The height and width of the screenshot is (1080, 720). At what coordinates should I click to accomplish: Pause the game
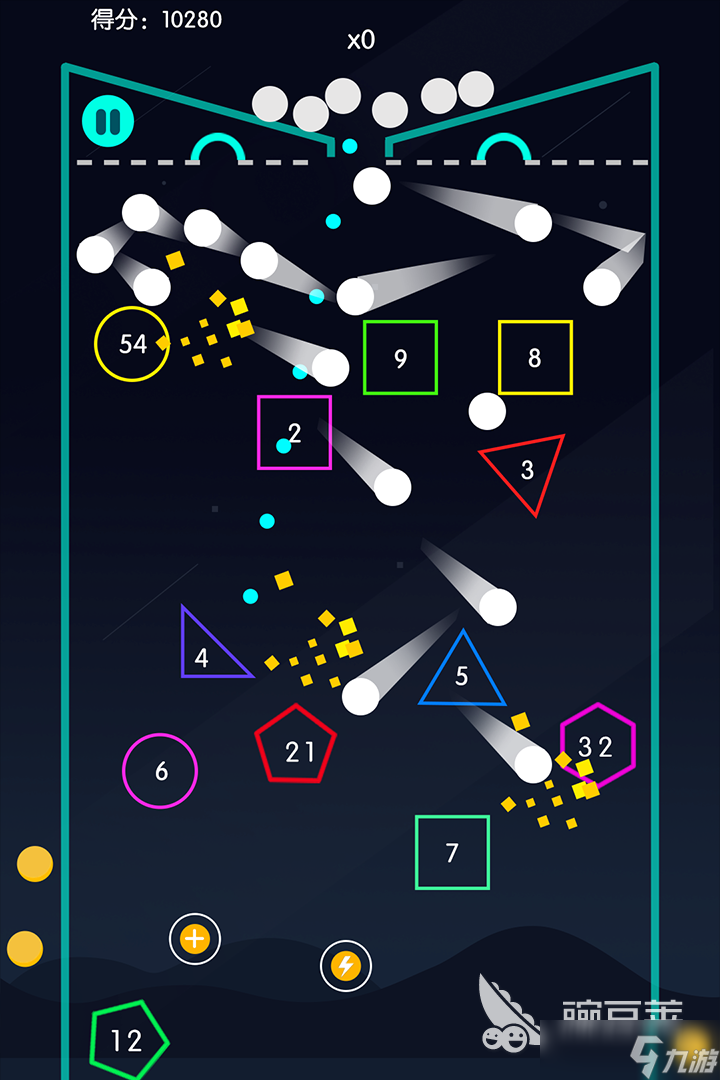coord(107,121)
